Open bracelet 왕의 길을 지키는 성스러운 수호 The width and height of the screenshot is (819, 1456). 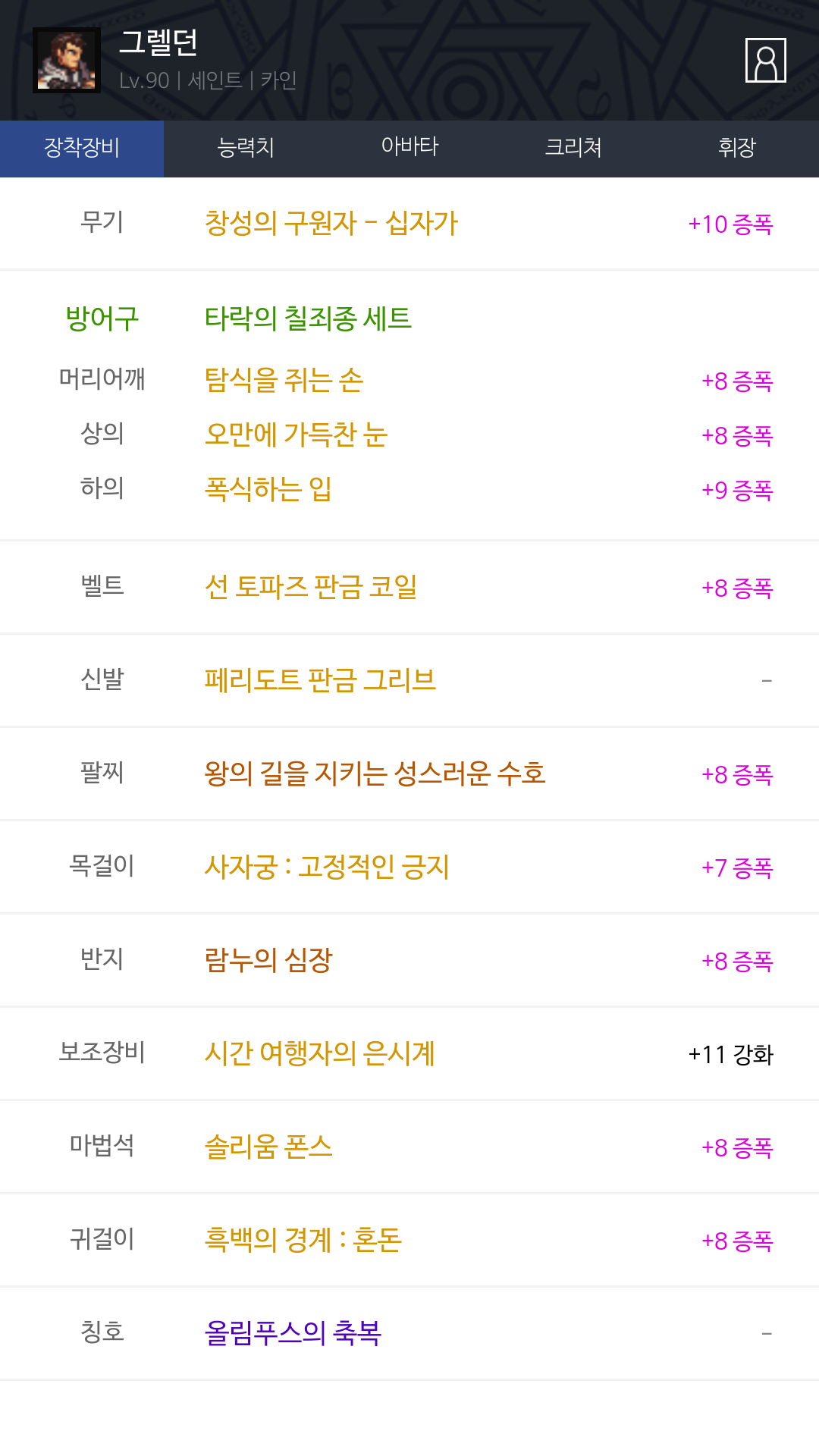click(x=375, y=773)
